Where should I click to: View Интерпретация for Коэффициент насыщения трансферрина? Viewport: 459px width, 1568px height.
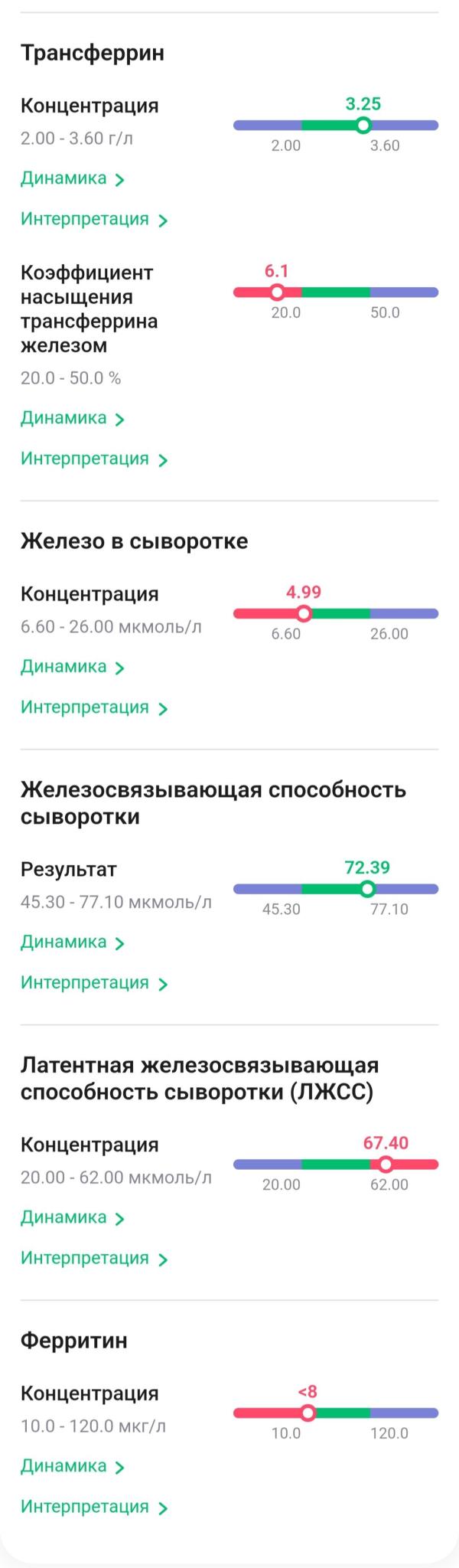click(x=93, y=459)
